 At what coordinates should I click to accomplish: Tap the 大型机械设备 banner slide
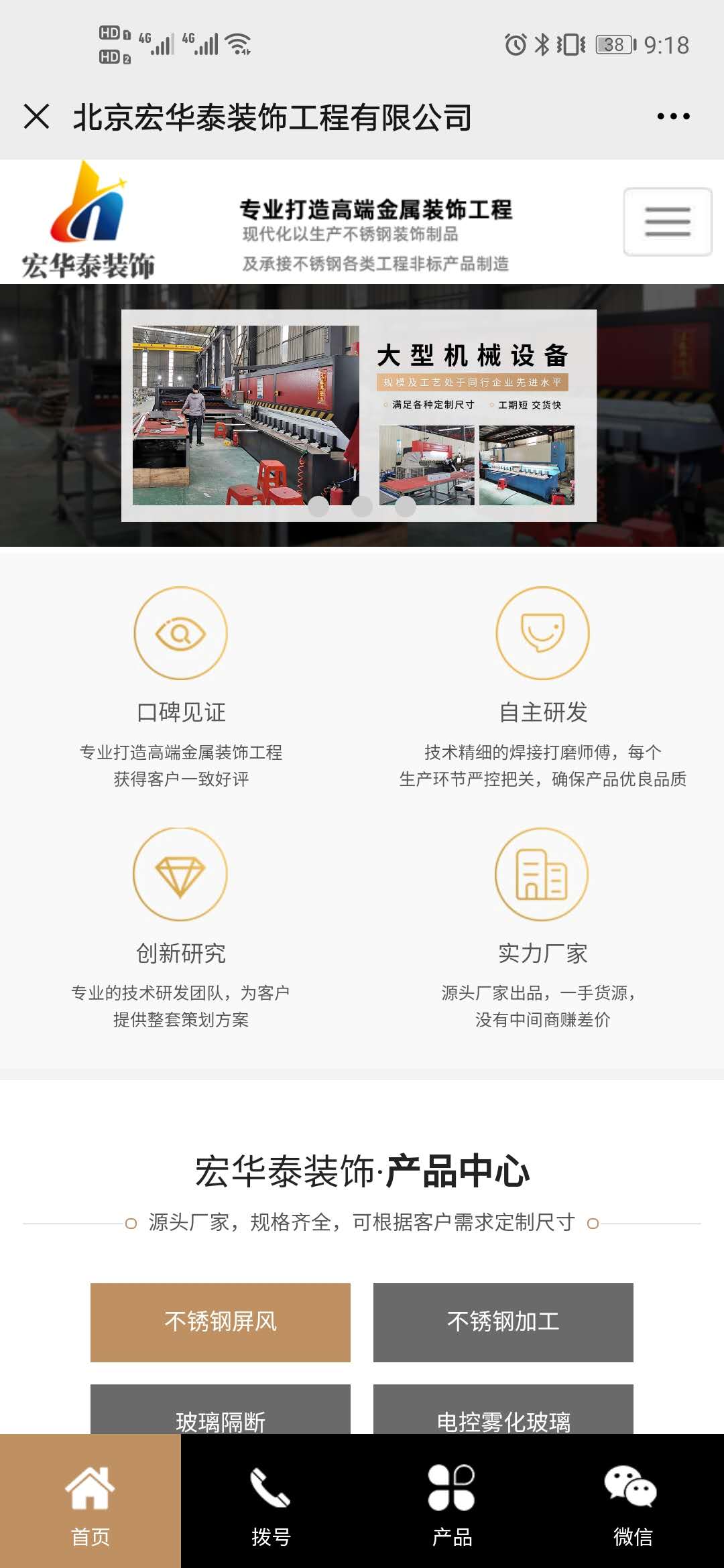coord(359,415)
